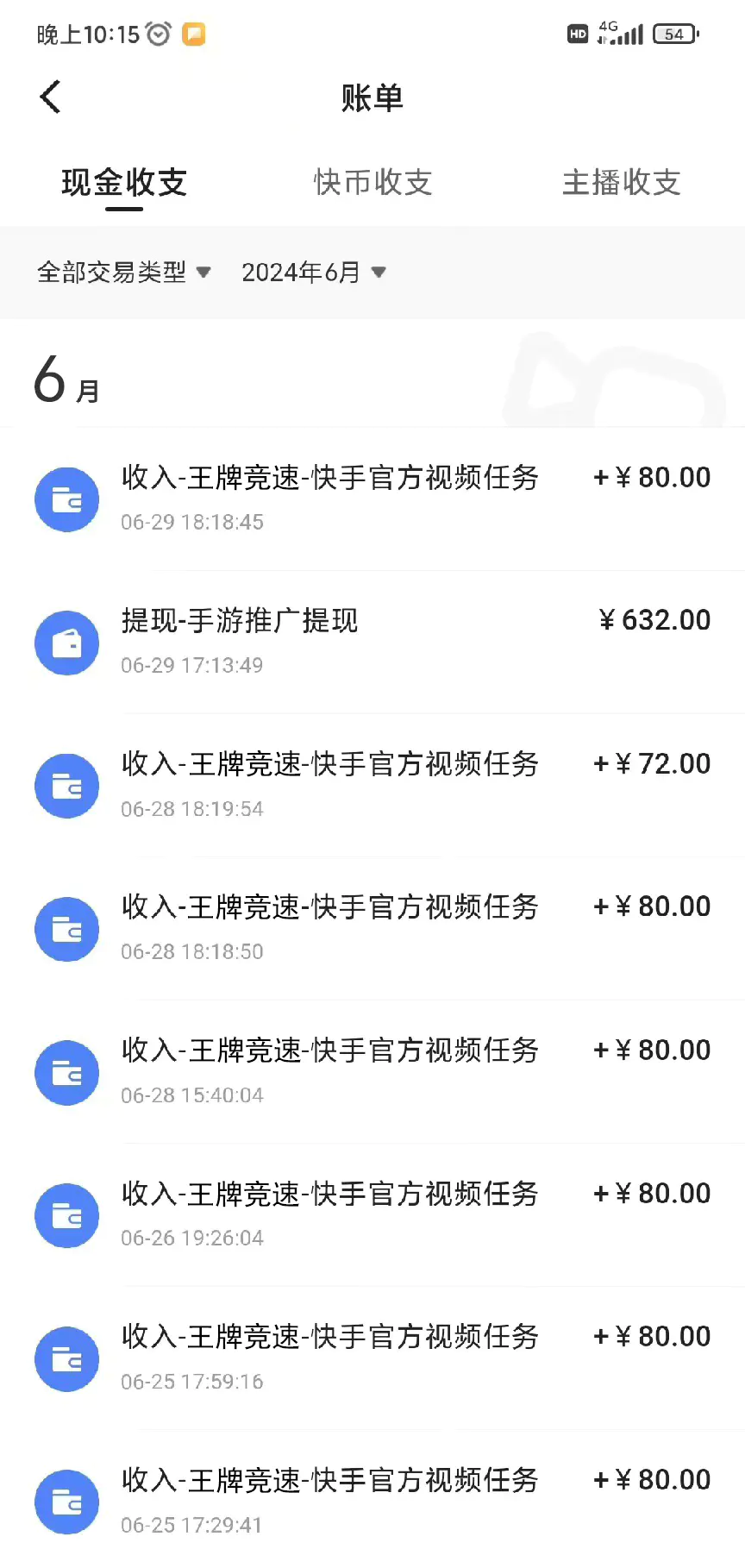Click the withdrawal icon for 提现-手游推广提现

click(x=66, y=643)
